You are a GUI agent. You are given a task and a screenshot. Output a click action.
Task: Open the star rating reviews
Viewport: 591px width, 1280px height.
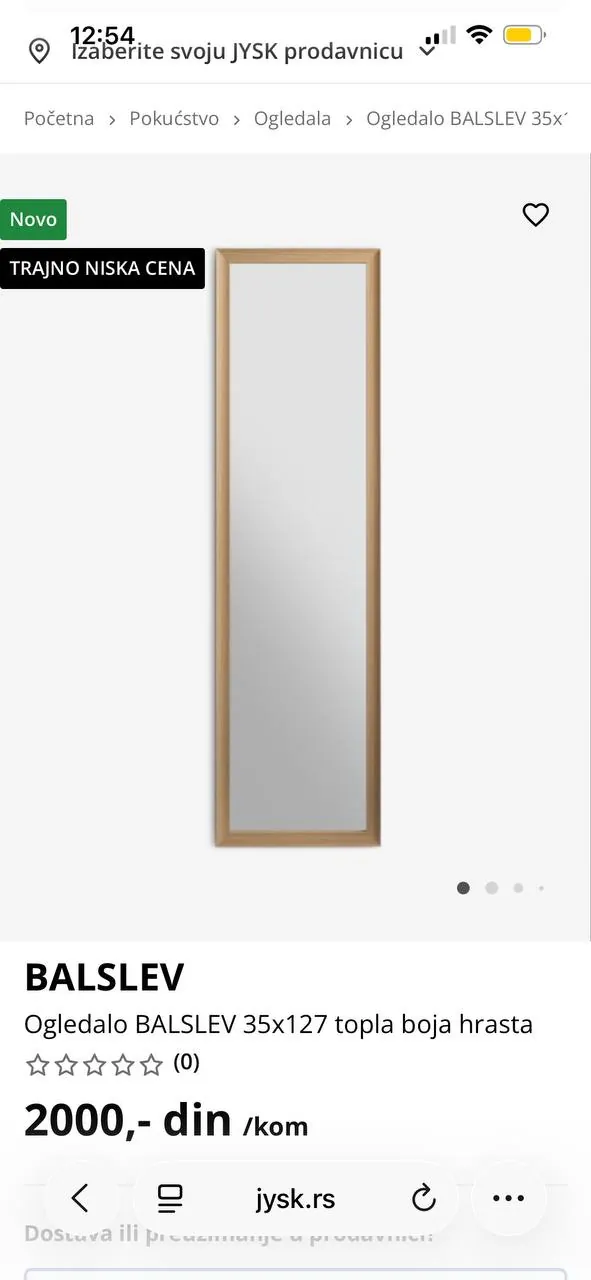coord(112,1063)
